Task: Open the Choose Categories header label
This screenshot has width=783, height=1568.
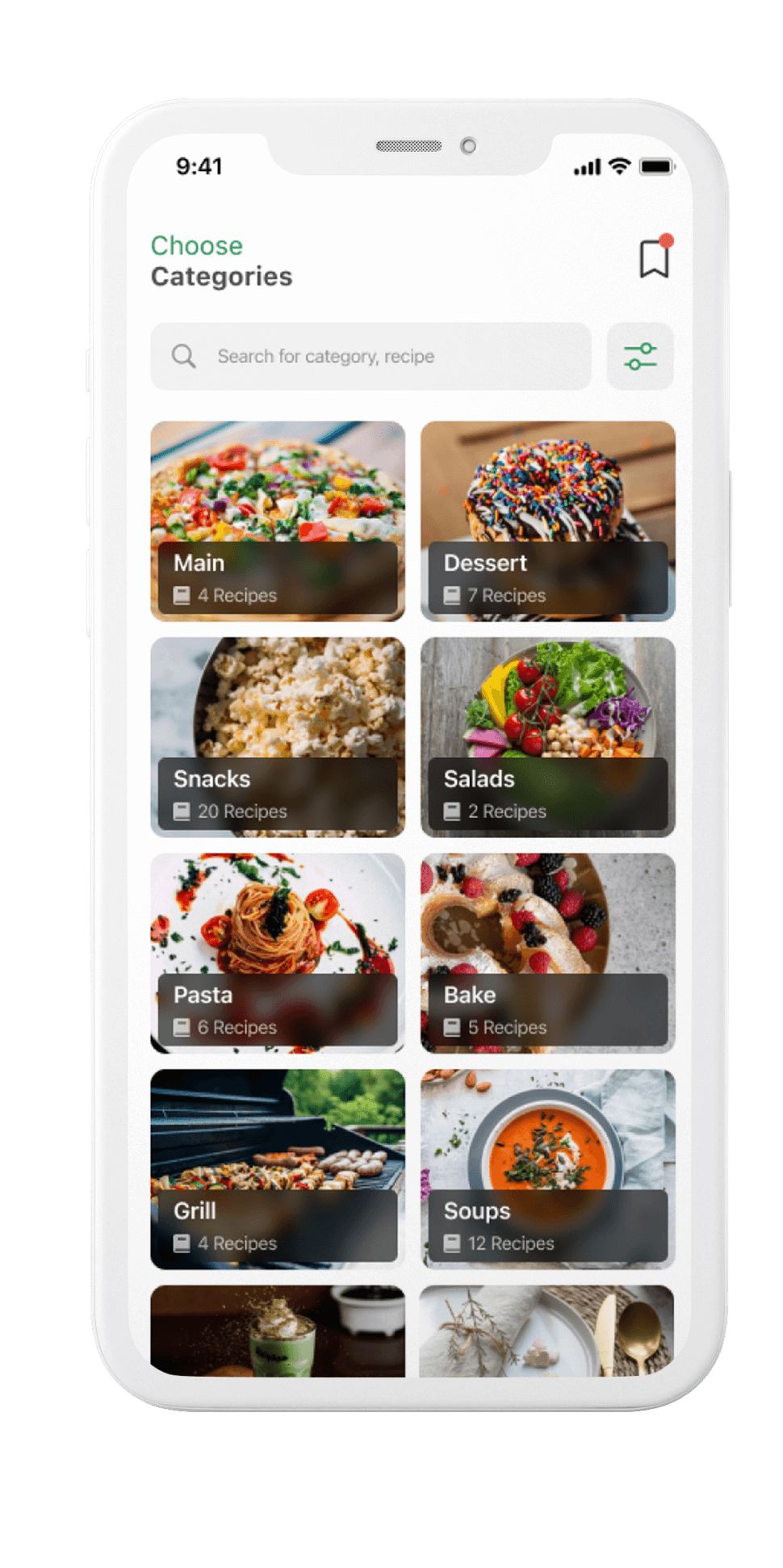Action: point(222,261)
